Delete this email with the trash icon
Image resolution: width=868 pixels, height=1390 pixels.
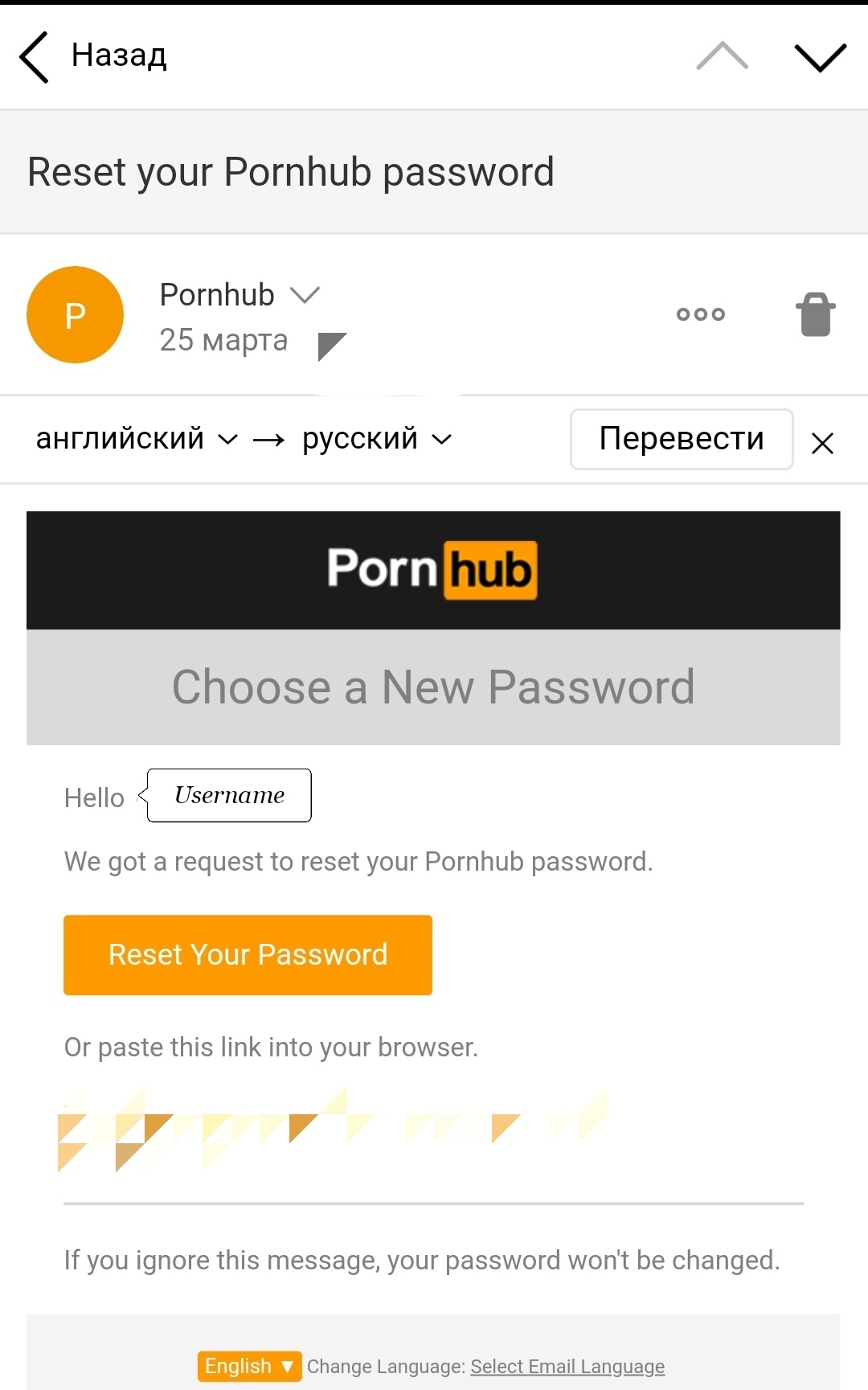point(815,314)
